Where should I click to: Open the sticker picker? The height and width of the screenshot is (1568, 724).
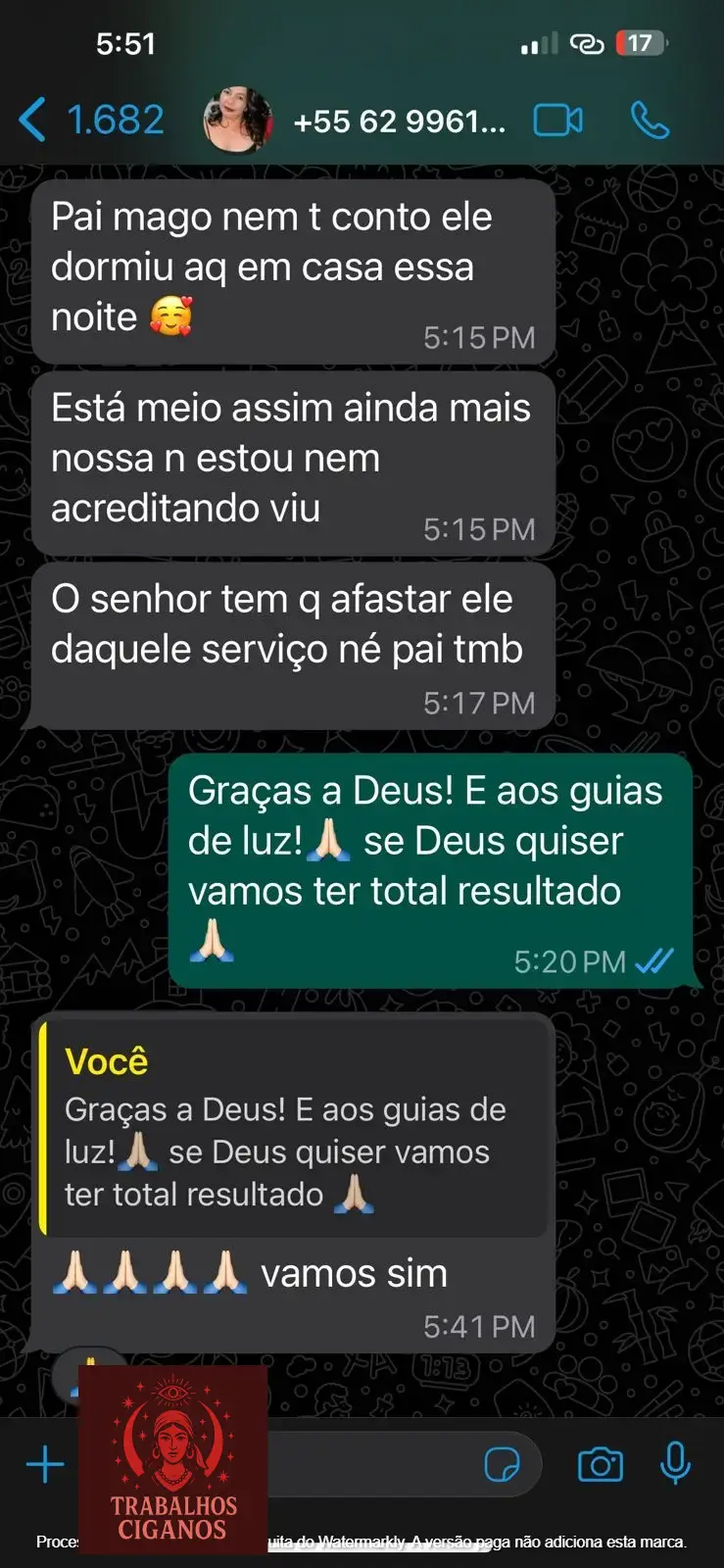pos(503,1465)
